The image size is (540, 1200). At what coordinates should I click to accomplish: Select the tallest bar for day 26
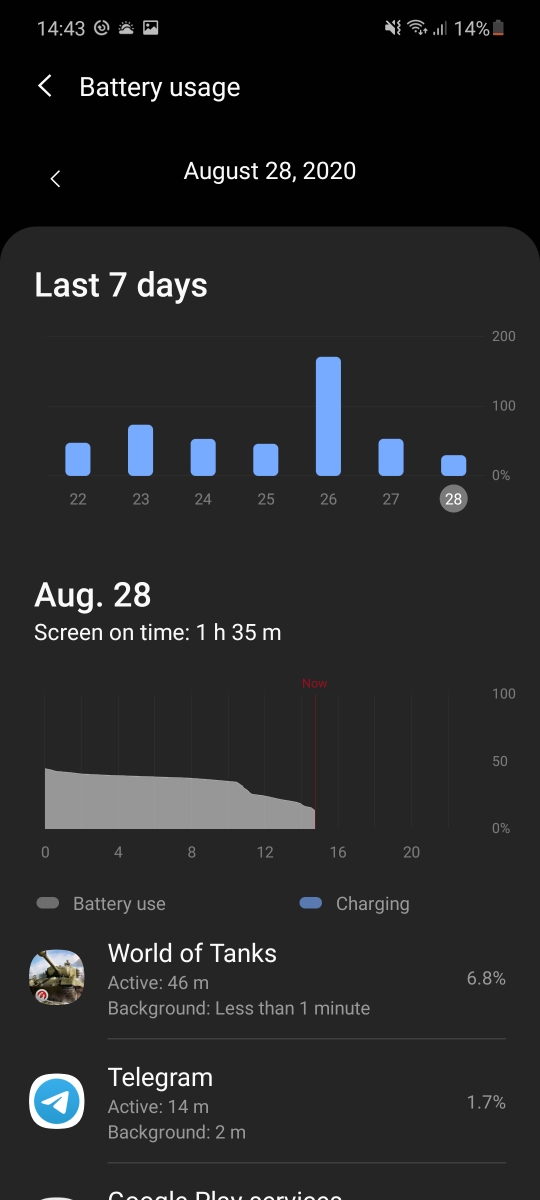tap(328, 416)
